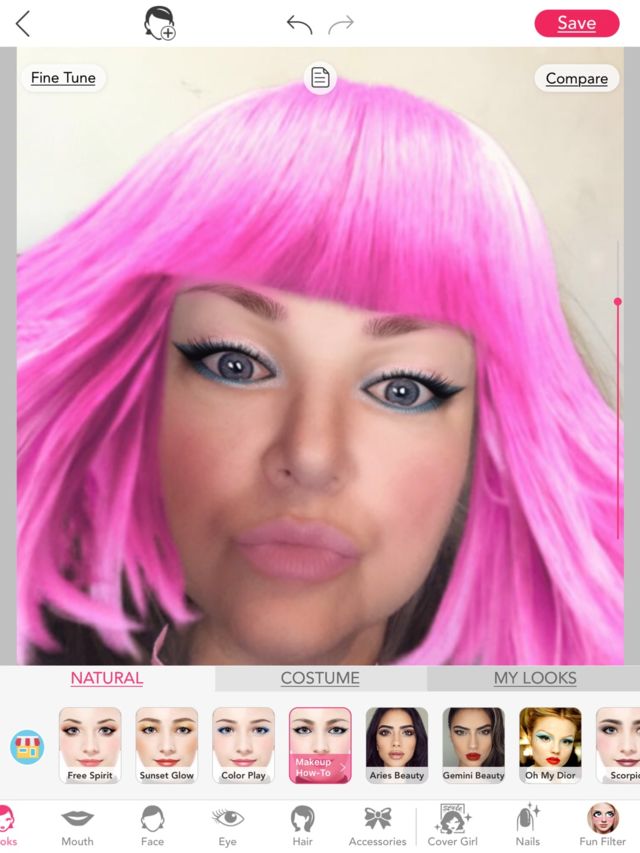Switch to the My Looks tab

coord(534,678)
